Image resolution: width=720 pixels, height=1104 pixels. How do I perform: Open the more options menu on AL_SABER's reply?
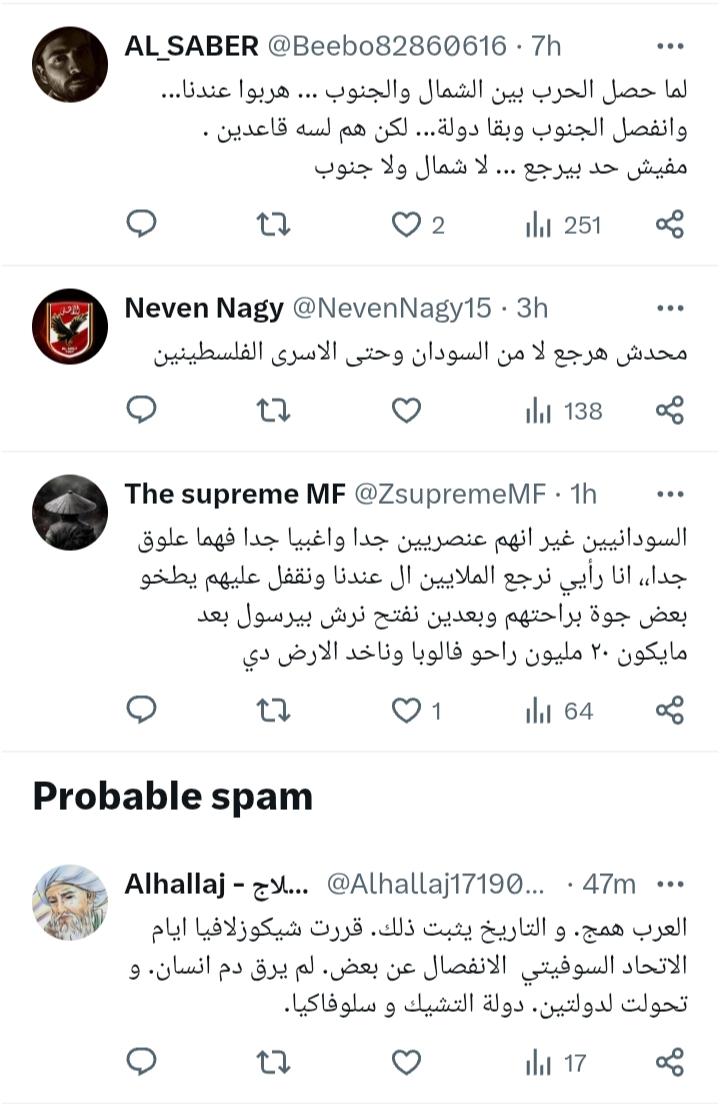tap(669, 45)
